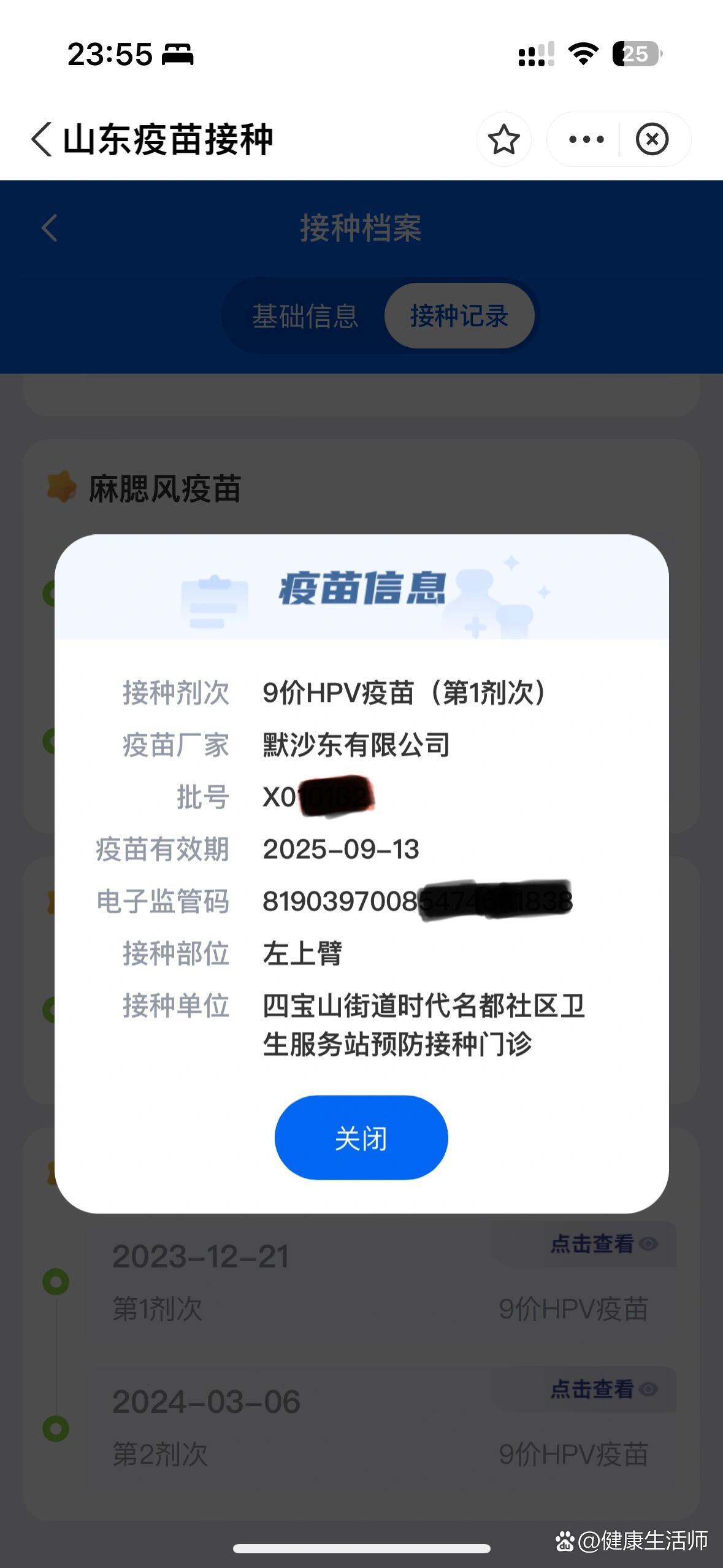Open the three-dot more options menu
Viewport: 723px width, 1568px height.
[586, 139]
